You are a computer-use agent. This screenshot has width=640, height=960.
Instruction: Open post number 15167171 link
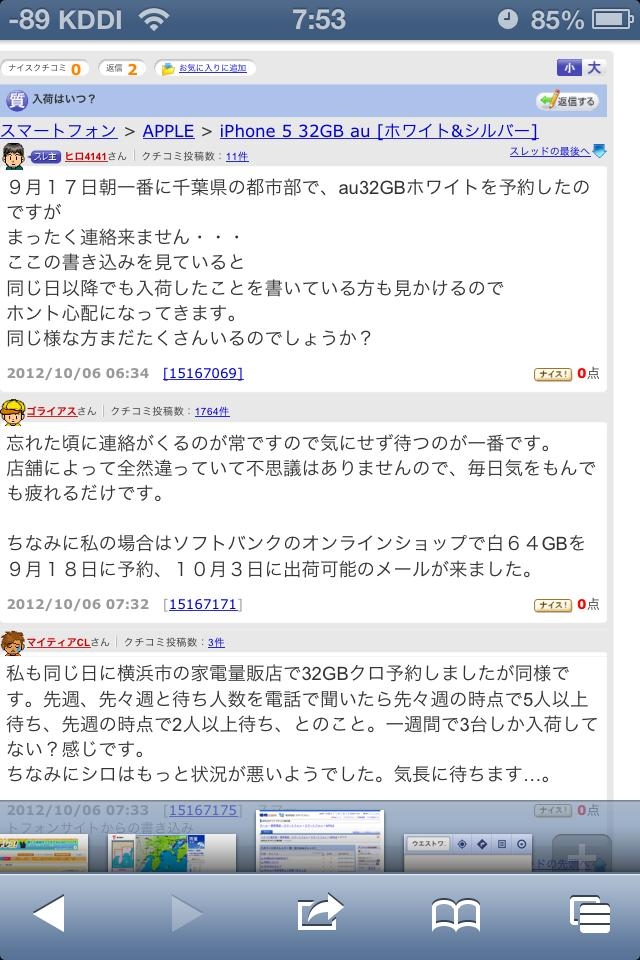pyautogui.click(x=203, y=604)
